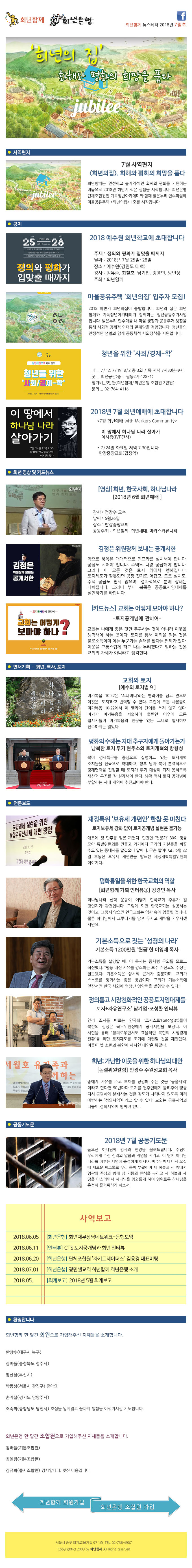Open '2018 예수원 희년학교에 초대합니다' notice
The image size is (192, 1568).
(x=137, y=238)
